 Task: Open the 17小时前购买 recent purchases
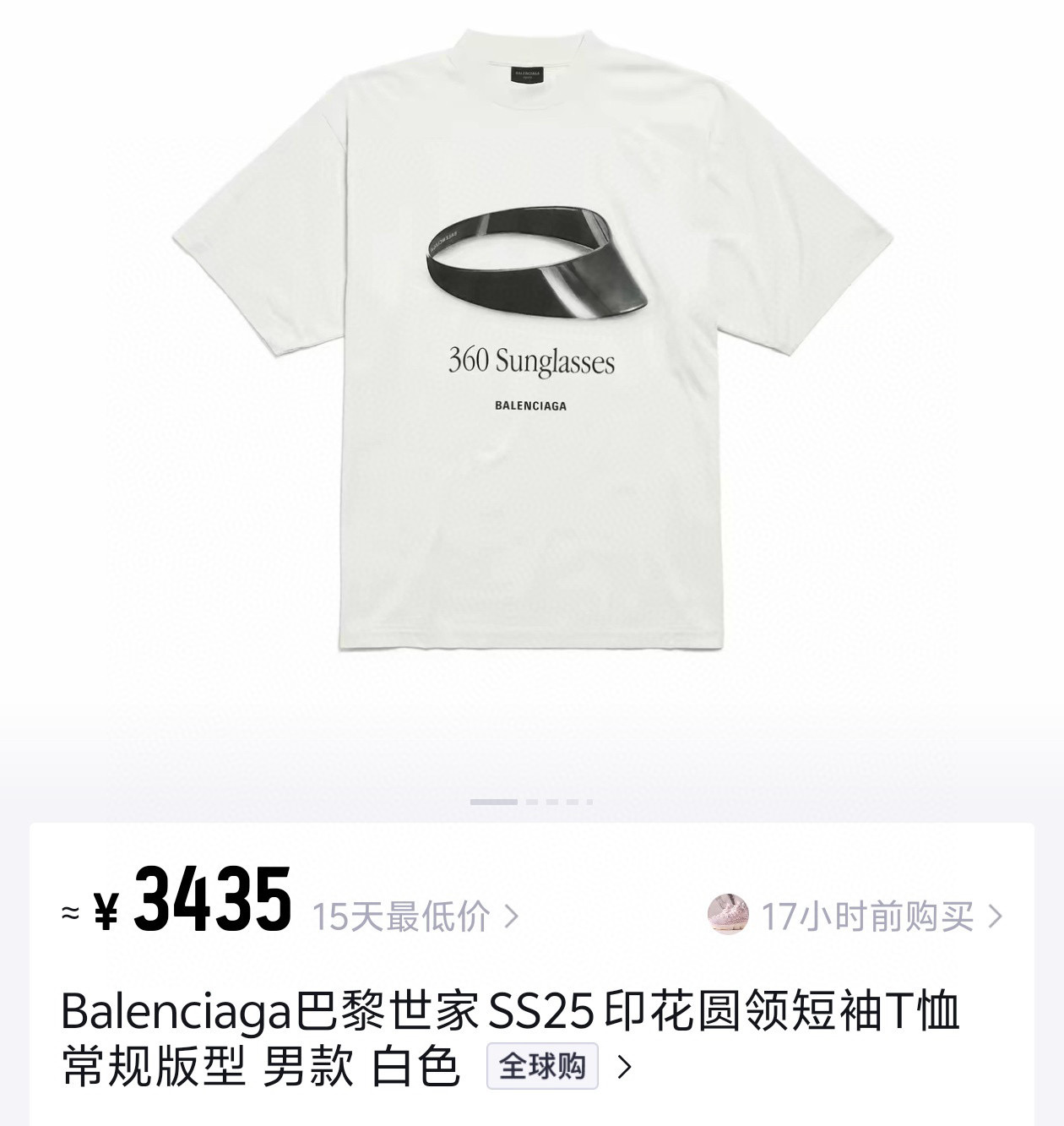[x=867, y=917]
